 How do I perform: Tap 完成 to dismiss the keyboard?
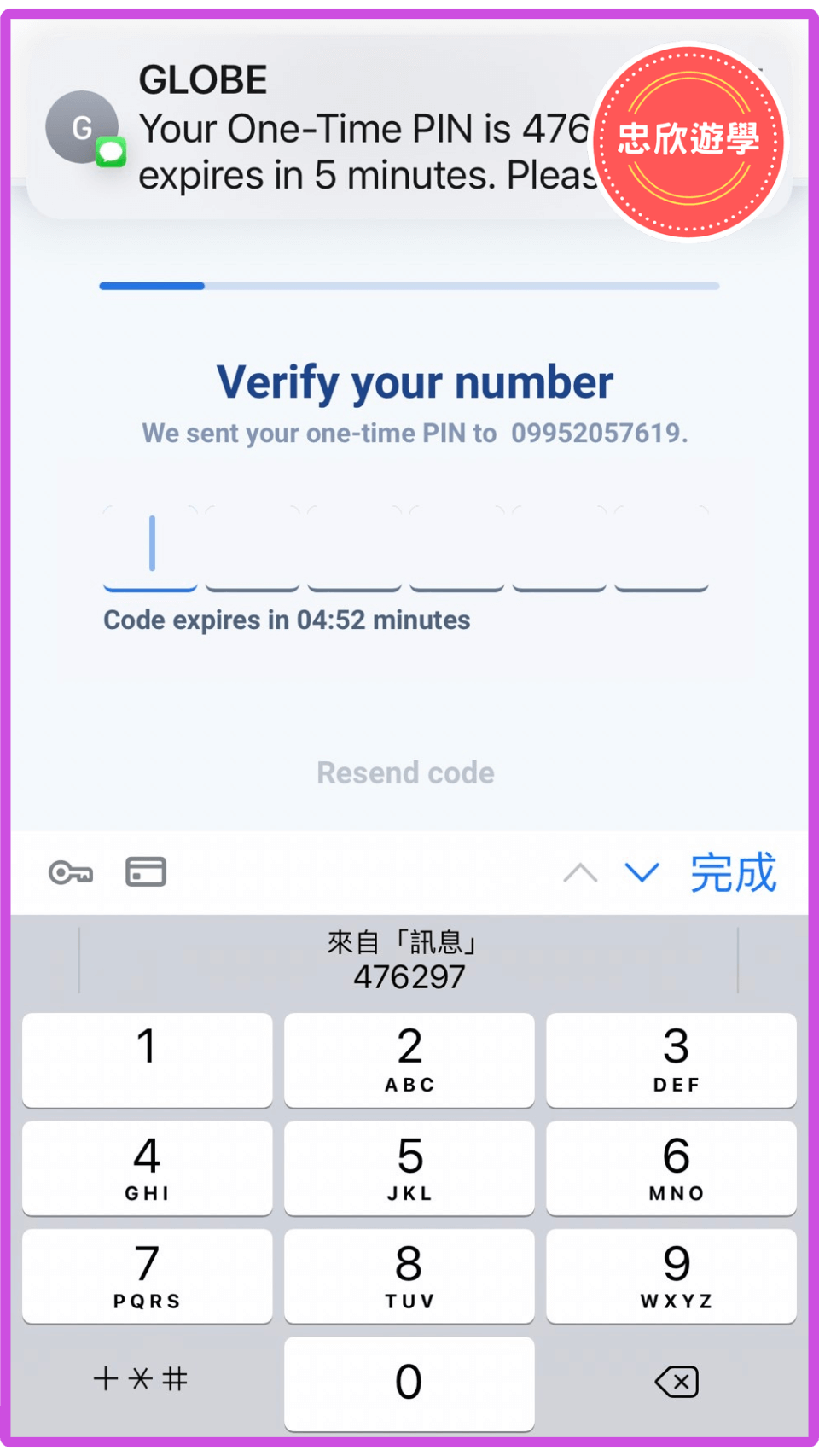(733, 872)
